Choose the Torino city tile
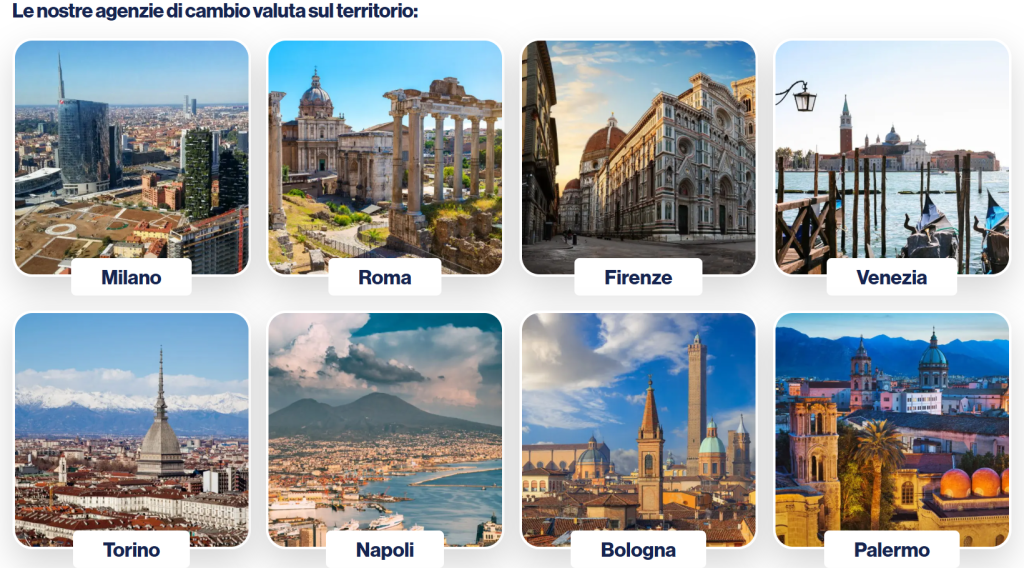Screen dimensions: 1024x568 click(x=131, y=430)
